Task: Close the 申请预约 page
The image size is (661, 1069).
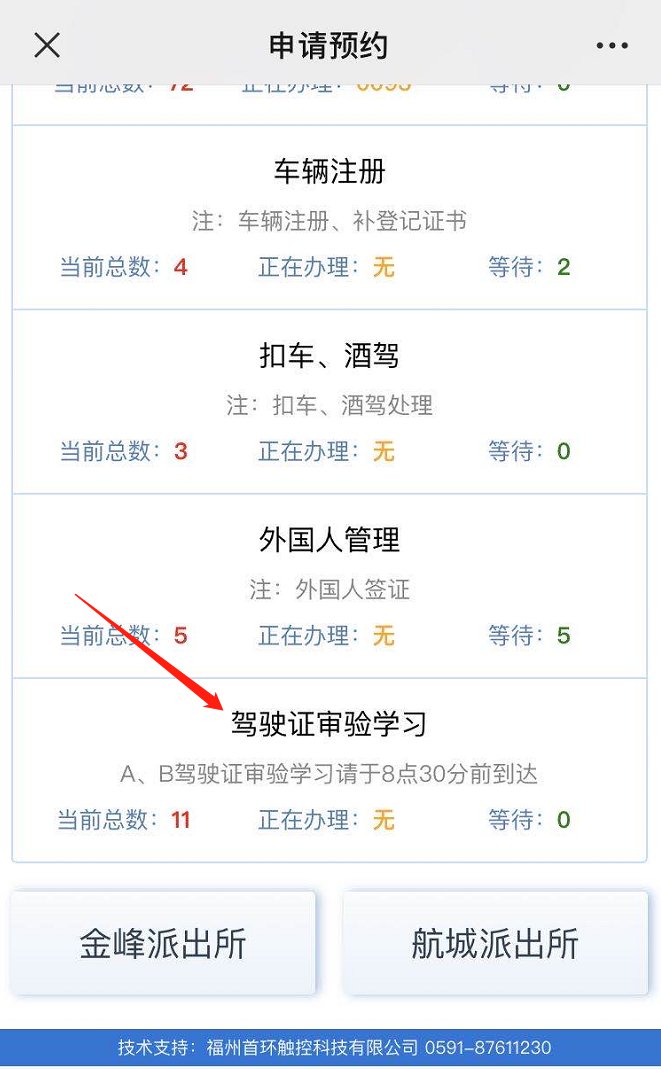Action: point(47,45)
